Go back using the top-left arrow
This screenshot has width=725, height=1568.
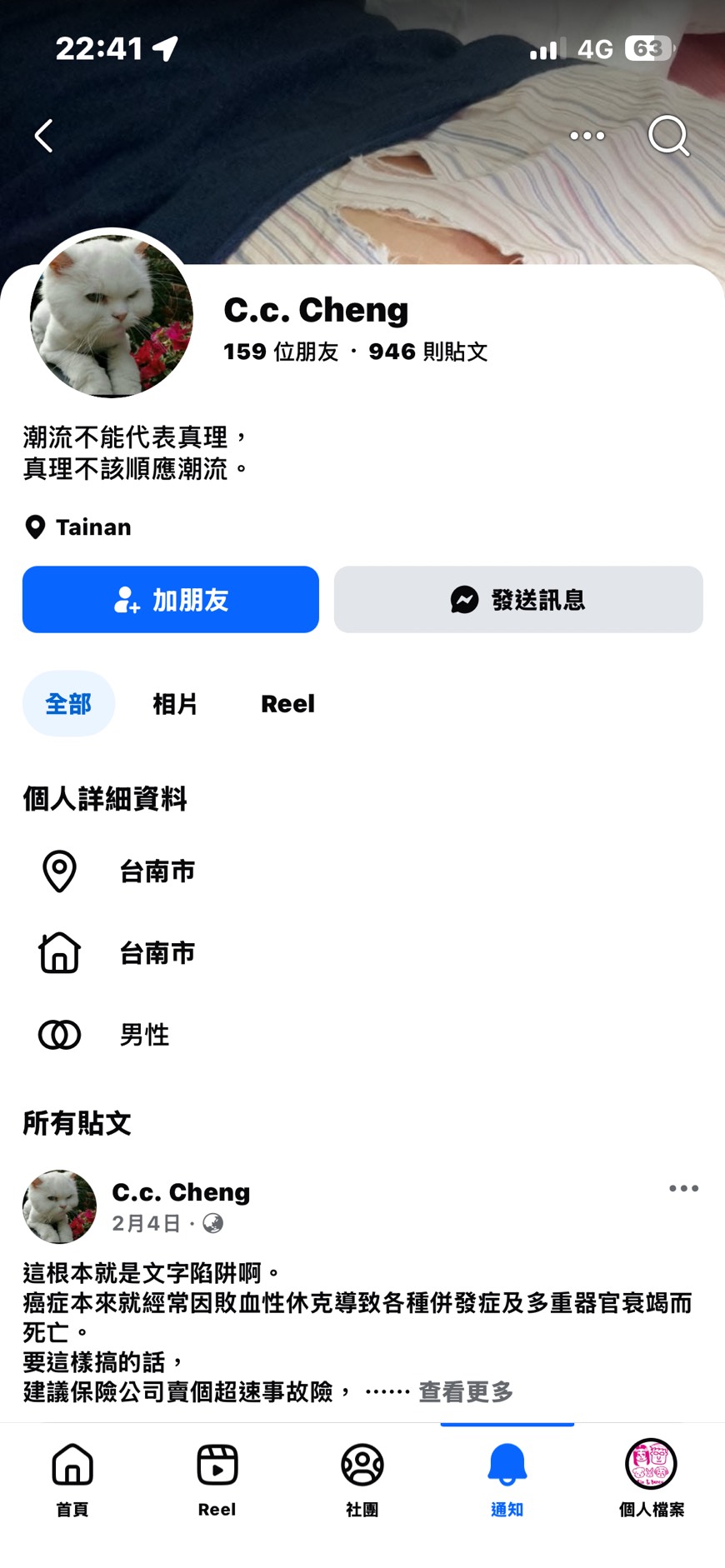44,136
